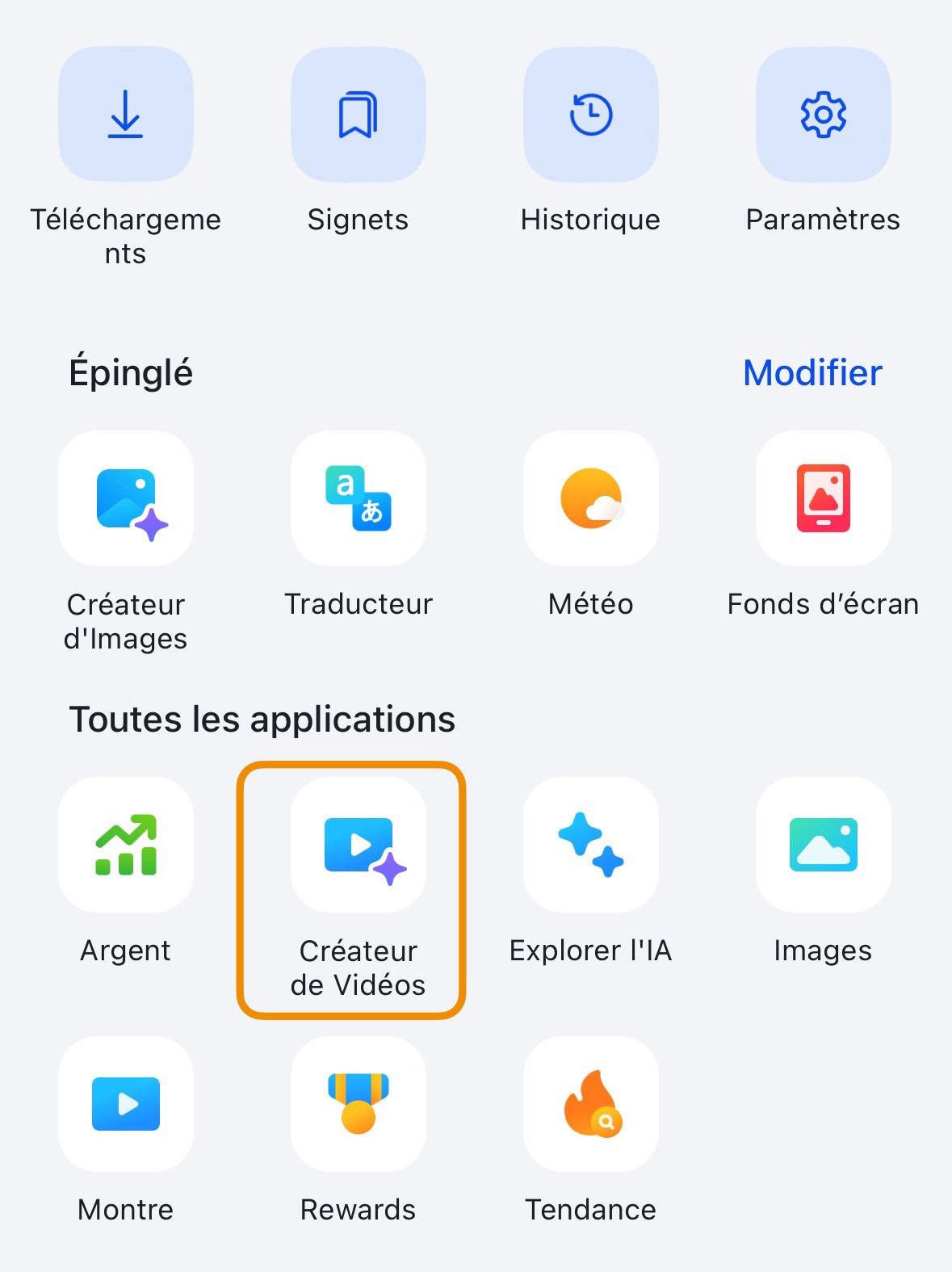Launch Créateur d'Images
The height and width of the screenshot is (1272, 952).
126,499
